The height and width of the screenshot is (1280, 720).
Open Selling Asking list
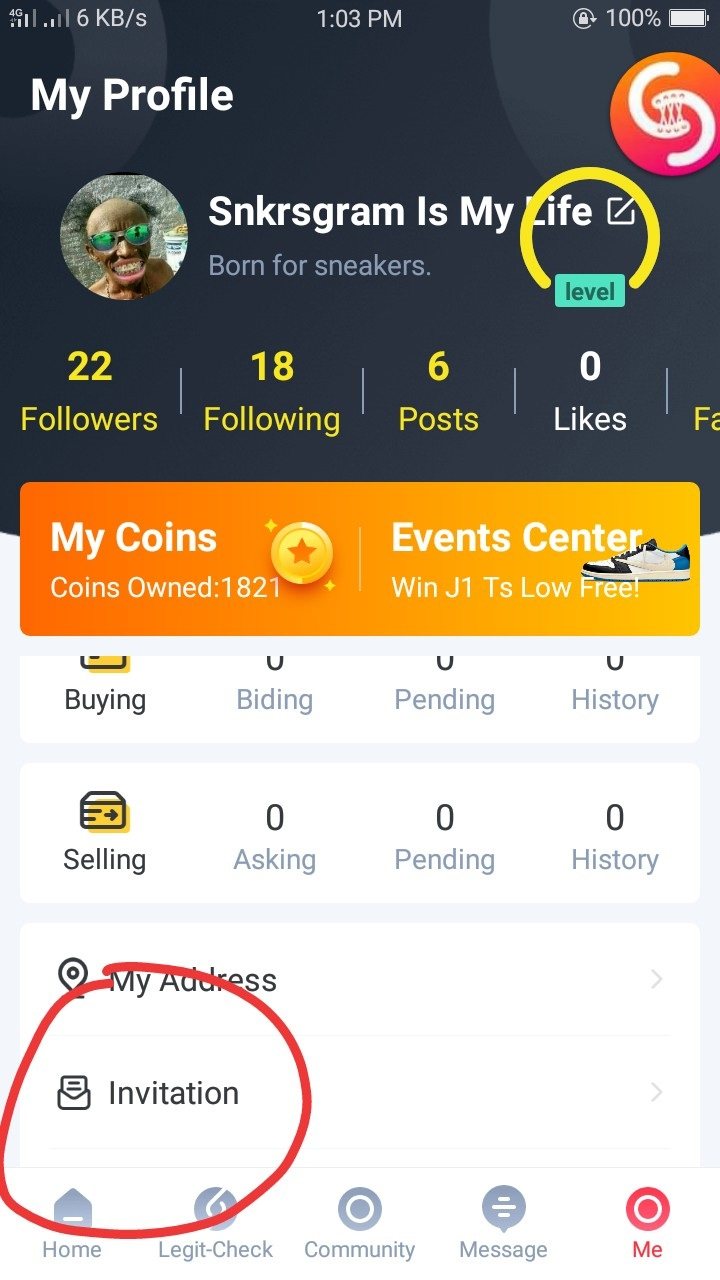[274, 836]
